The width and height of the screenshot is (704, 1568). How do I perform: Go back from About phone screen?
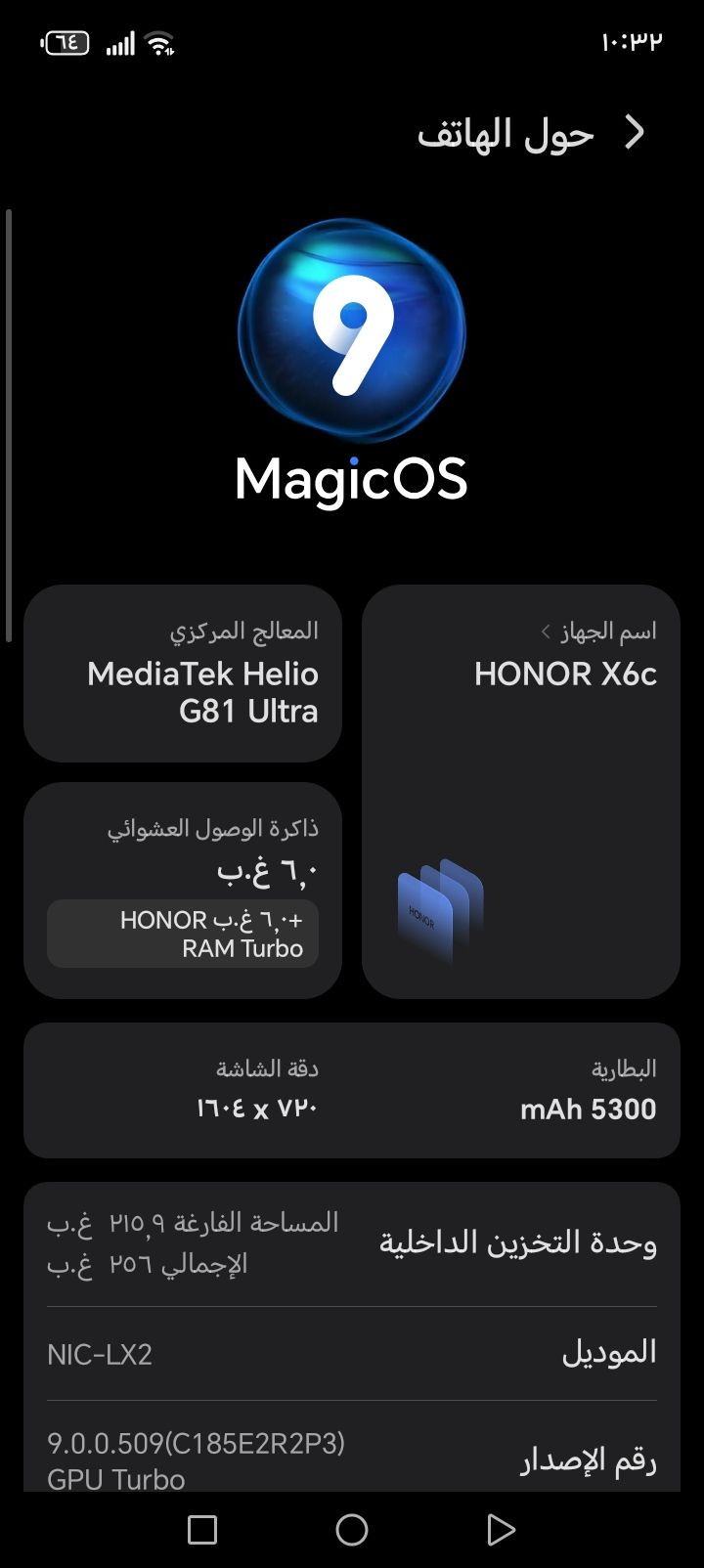[x=635, y=132]
